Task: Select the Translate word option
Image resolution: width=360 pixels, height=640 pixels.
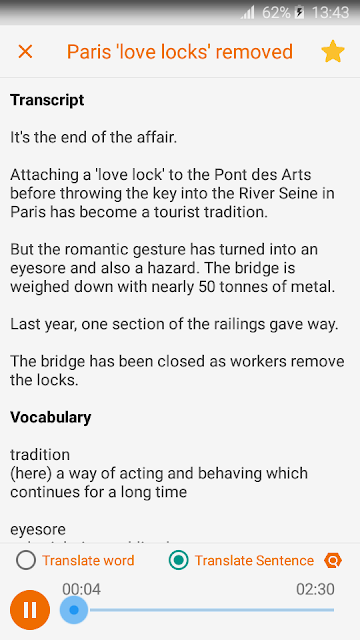Action: (75, 560)
